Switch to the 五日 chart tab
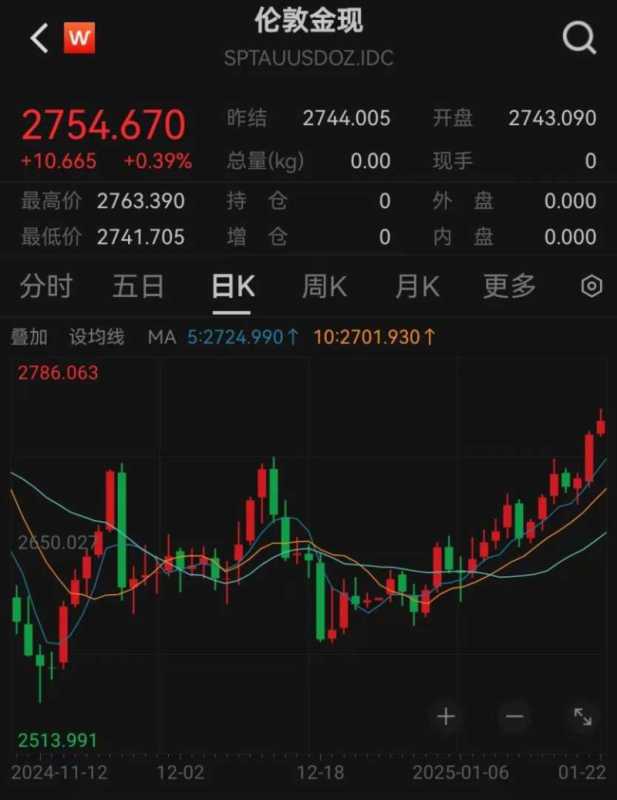The width and height of the screenshot is (617, 800). (138, 287)
